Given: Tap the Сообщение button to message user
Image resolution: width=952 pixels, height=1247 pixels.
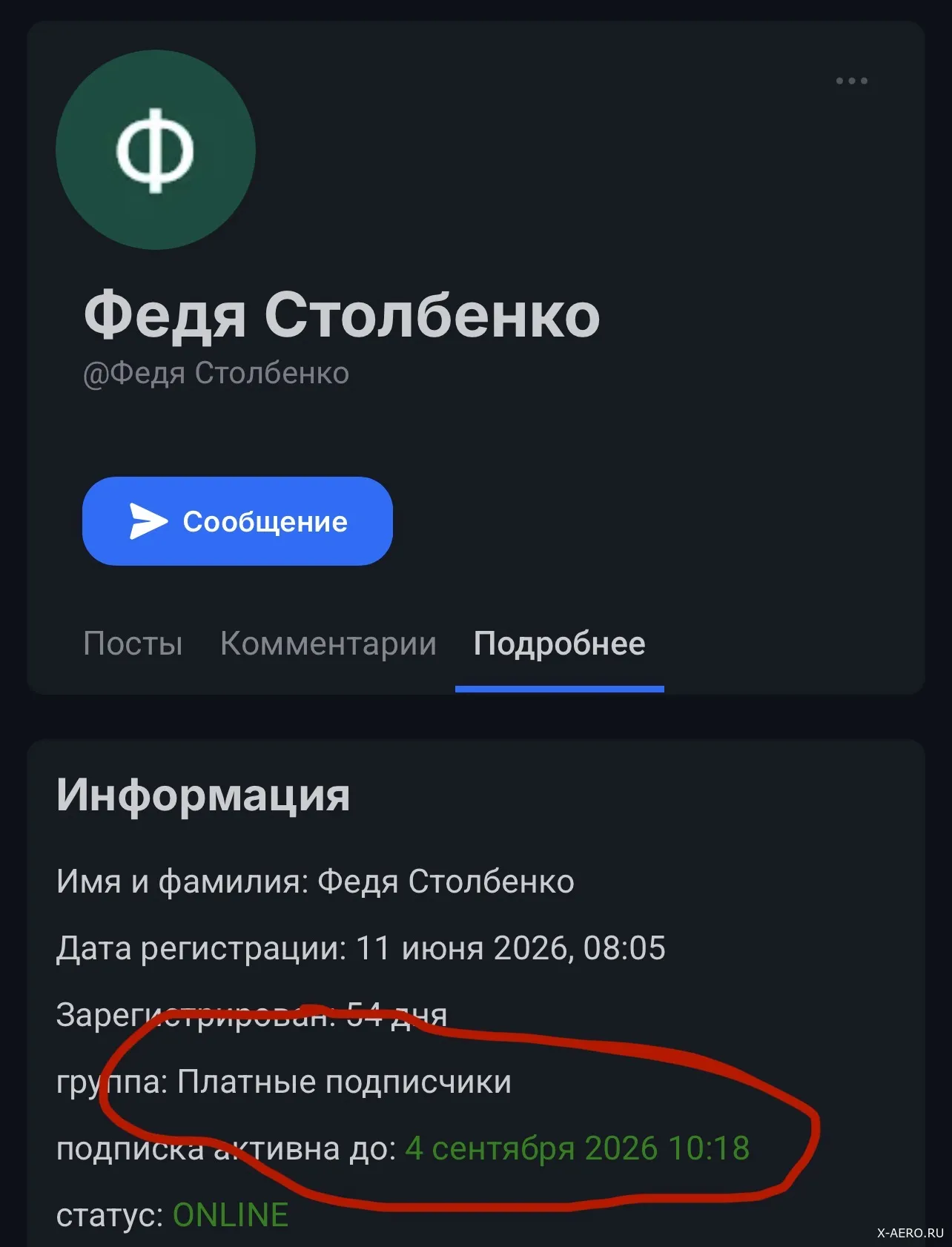Looking at the screenshot, I should [x=237, y=521].
